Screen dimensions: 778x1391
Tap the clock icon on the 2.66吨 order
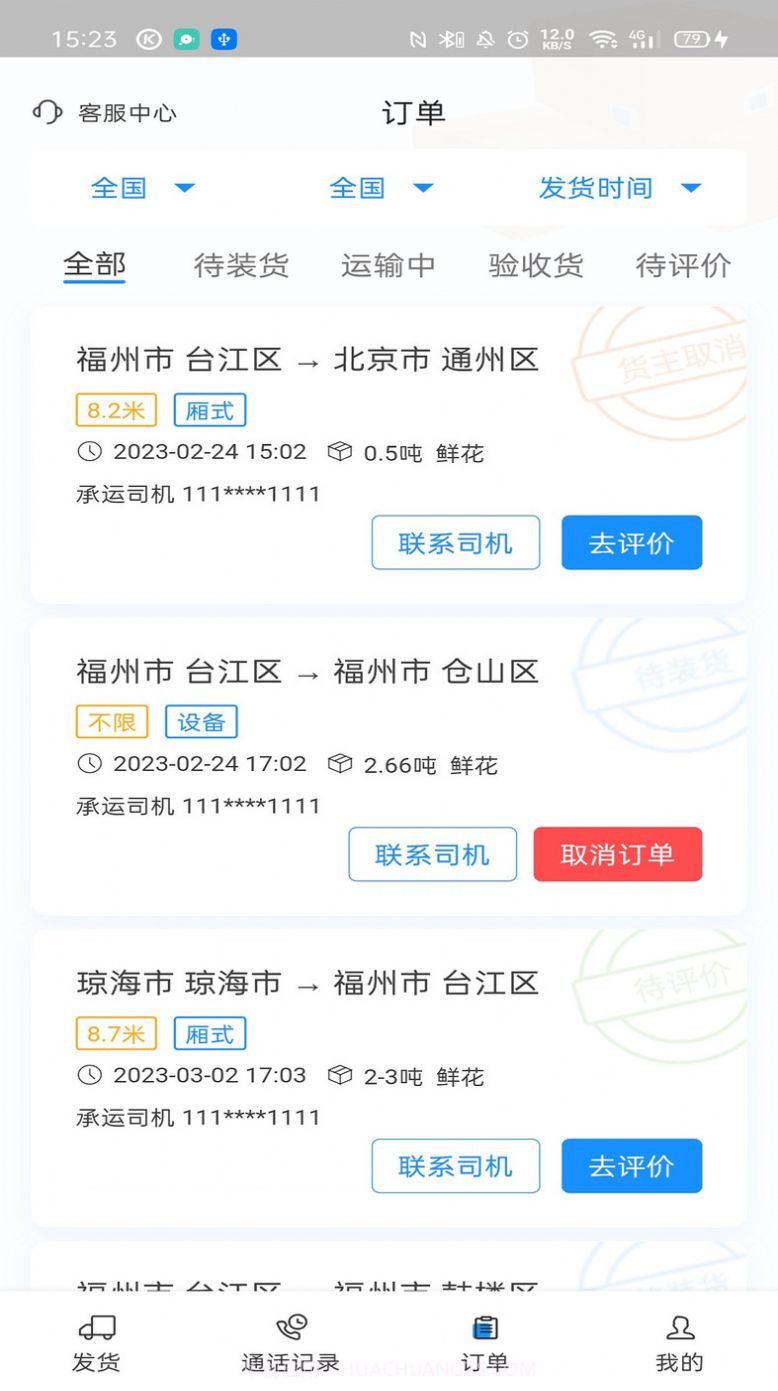click(90, 765)
